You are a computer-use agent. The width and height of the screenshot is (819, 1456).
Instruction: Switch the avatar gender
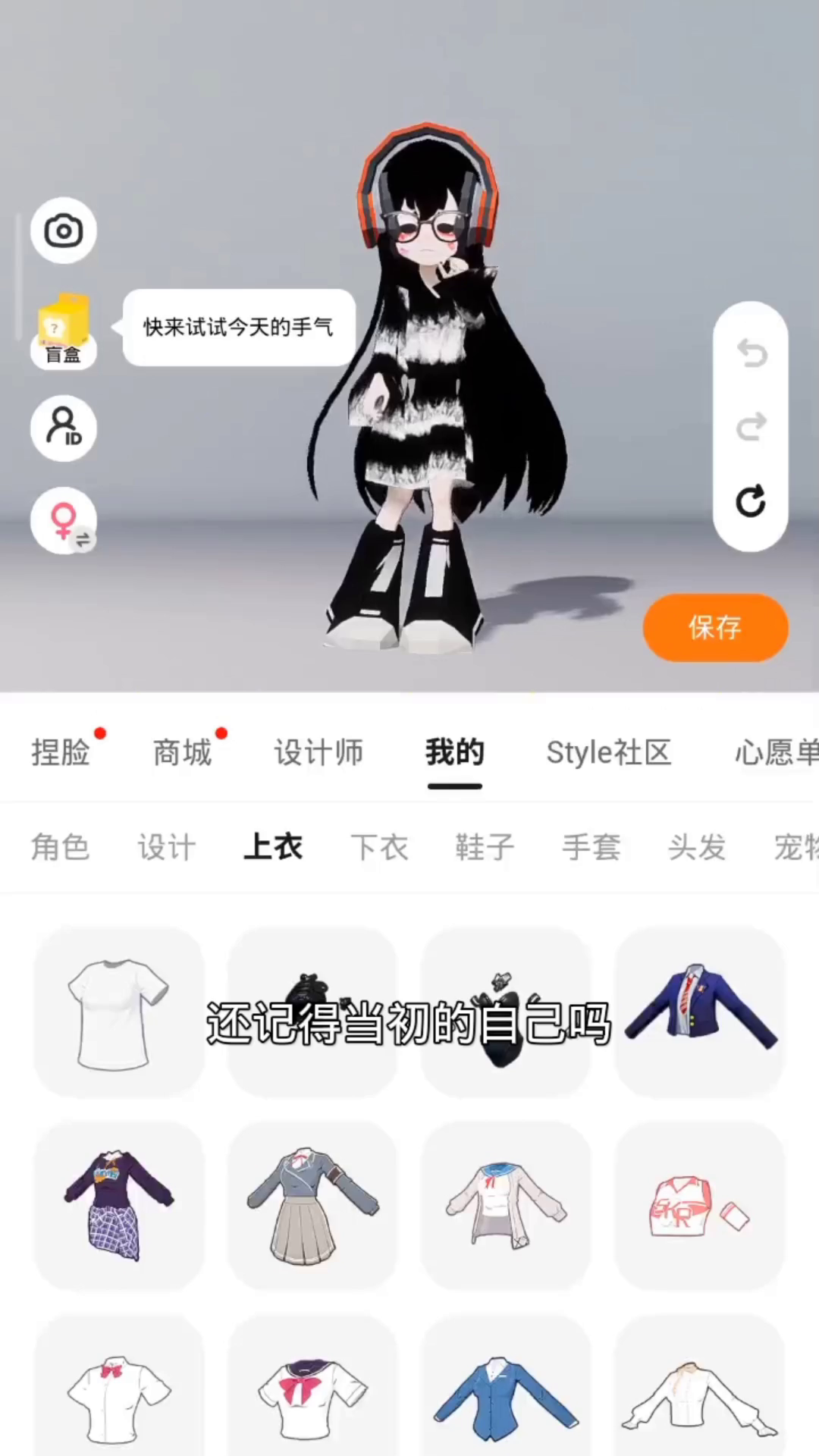[x=64, y=521]
